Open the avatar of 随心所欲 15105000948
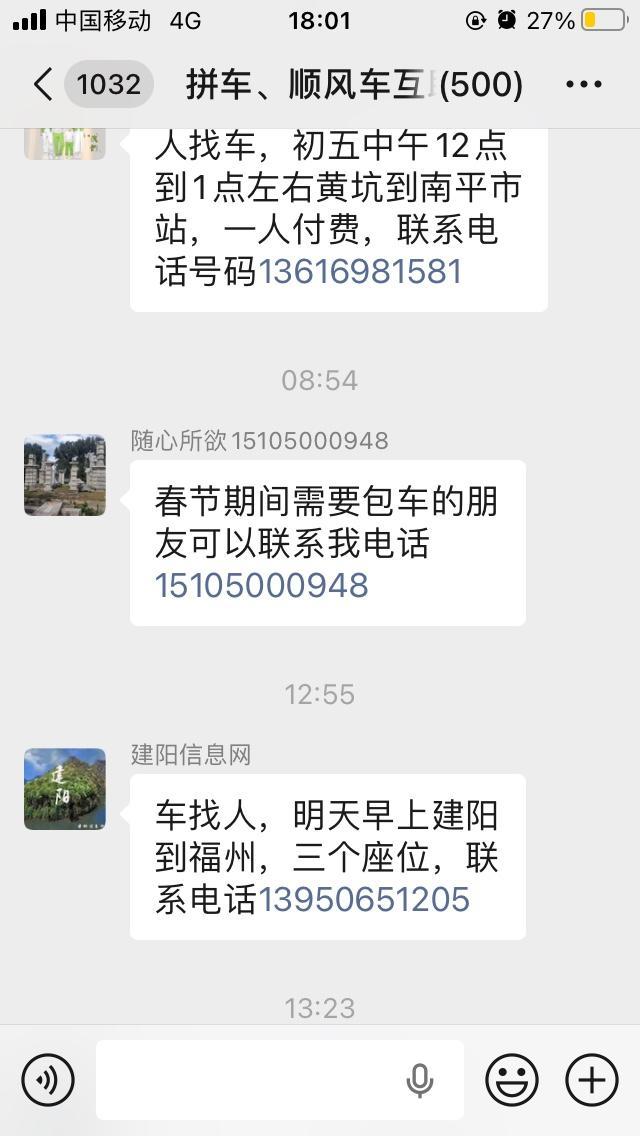Screen dimensions: 640x1136 pos(65,475)
